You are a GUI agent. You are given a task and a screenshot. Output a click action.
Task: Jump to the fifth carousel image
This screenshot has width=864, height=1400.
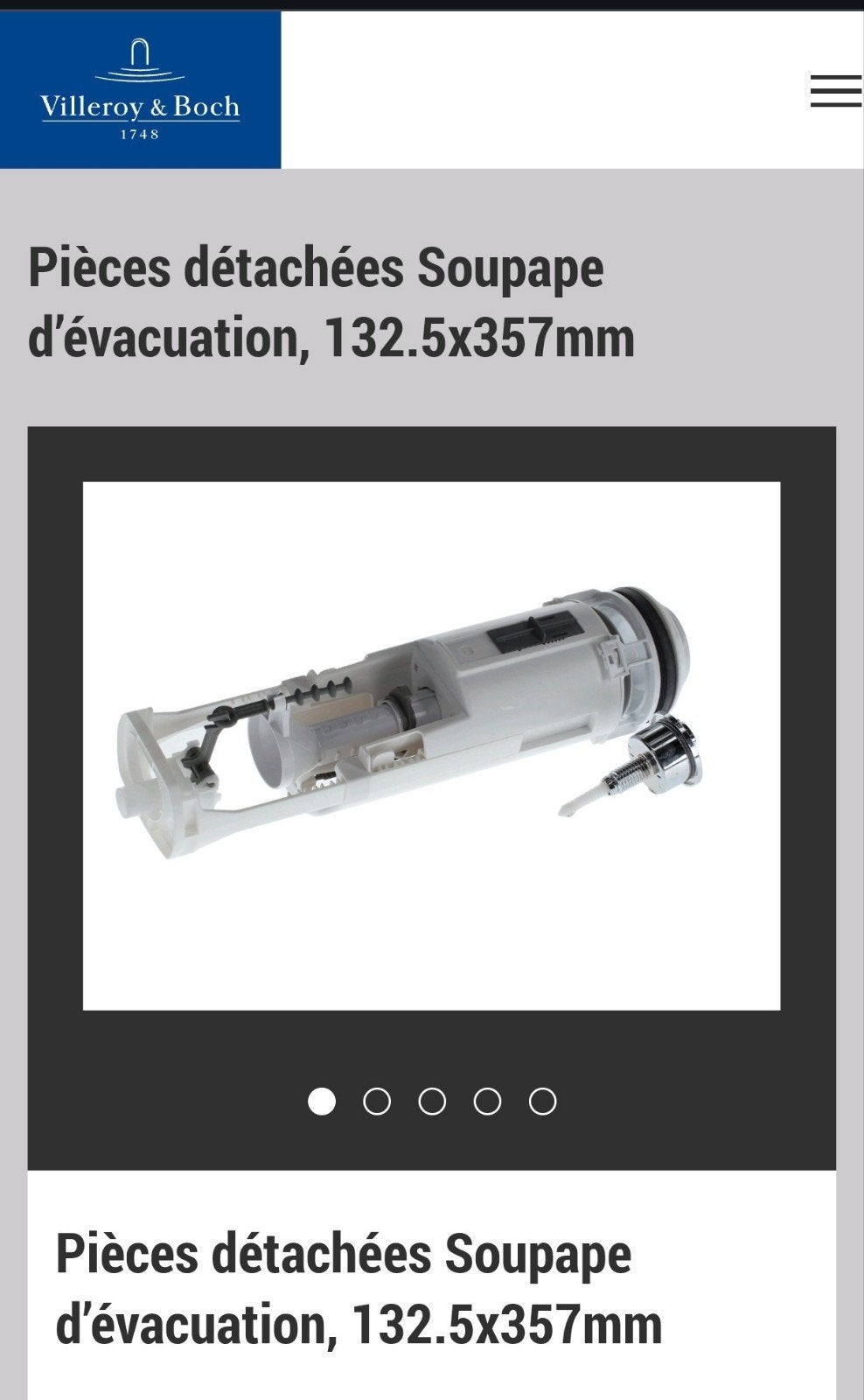pos(542,1101)
